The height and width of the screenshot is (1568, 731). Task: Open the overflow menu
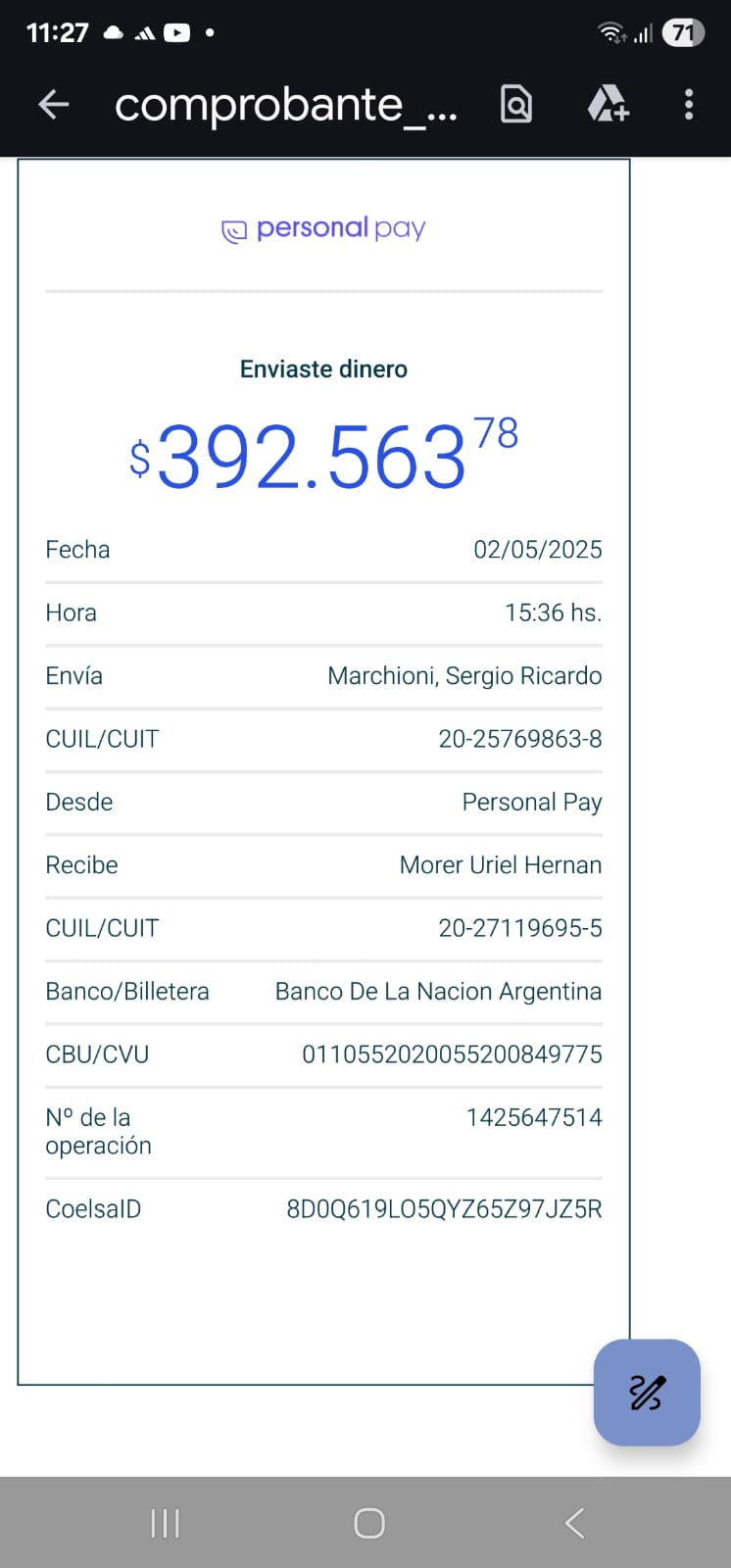tap(689, 104)
